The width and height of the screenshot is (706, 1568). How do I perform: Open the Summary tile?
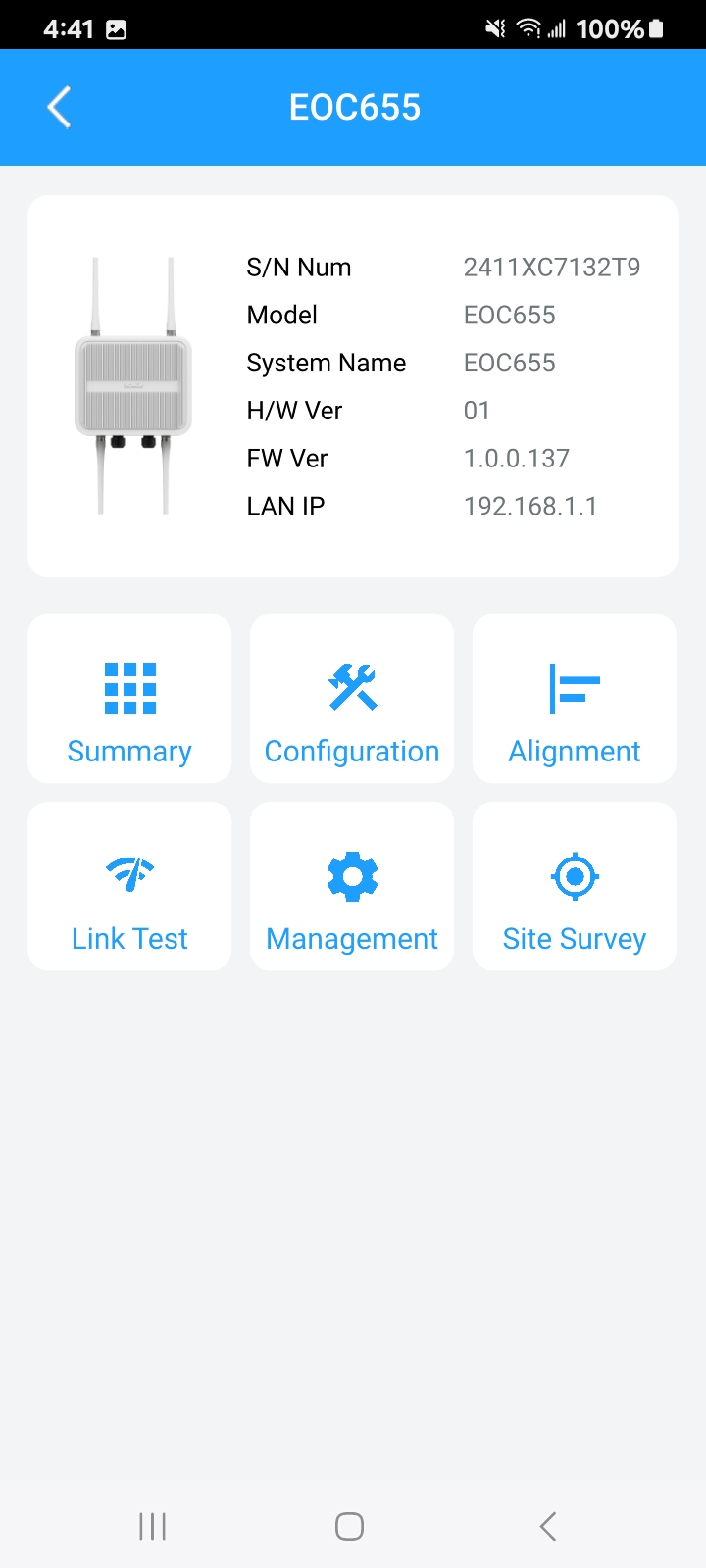click(129, 699)
